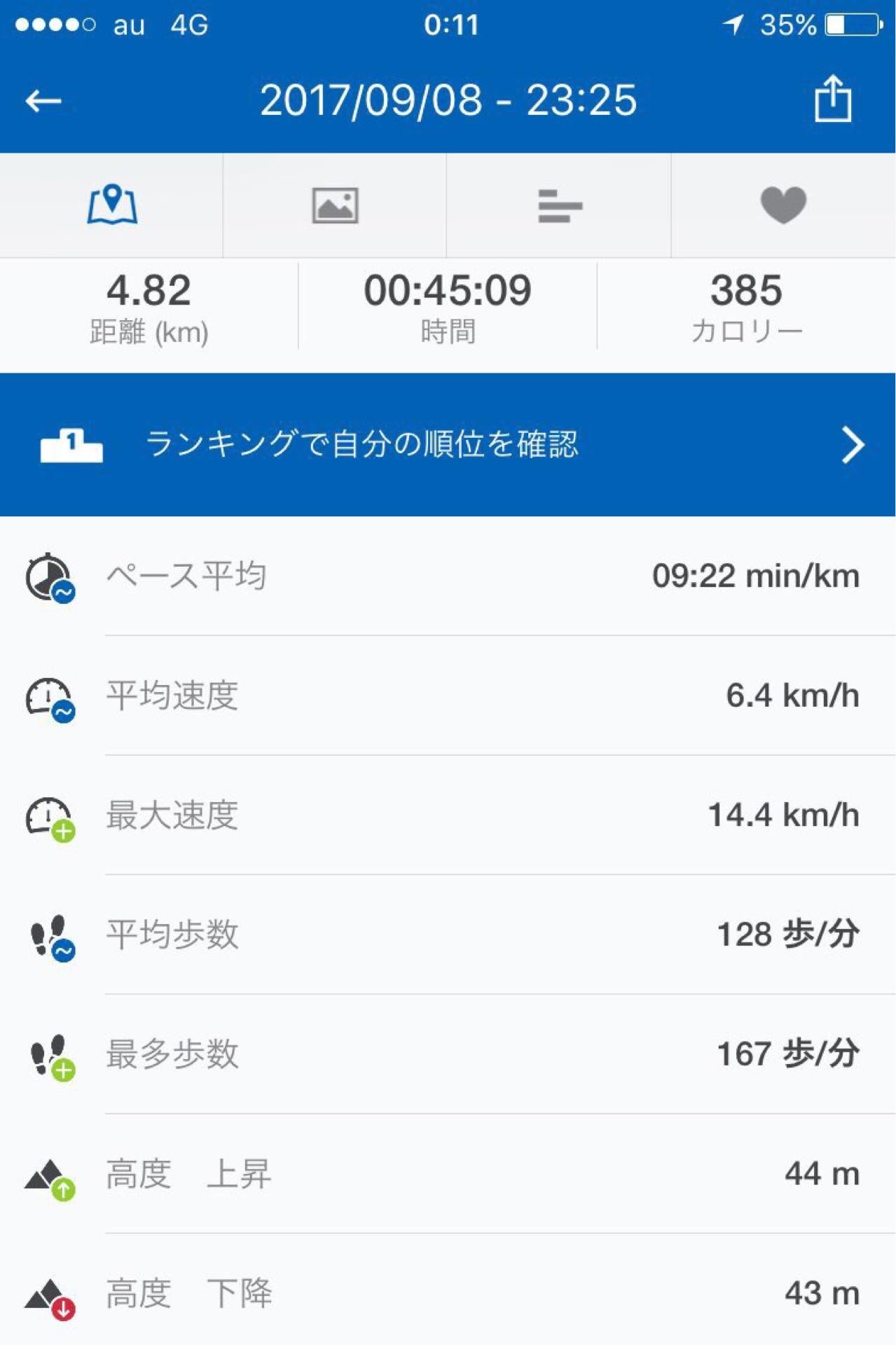Go back with the arrow icon
896x1345 pixels.
(43, 101)
